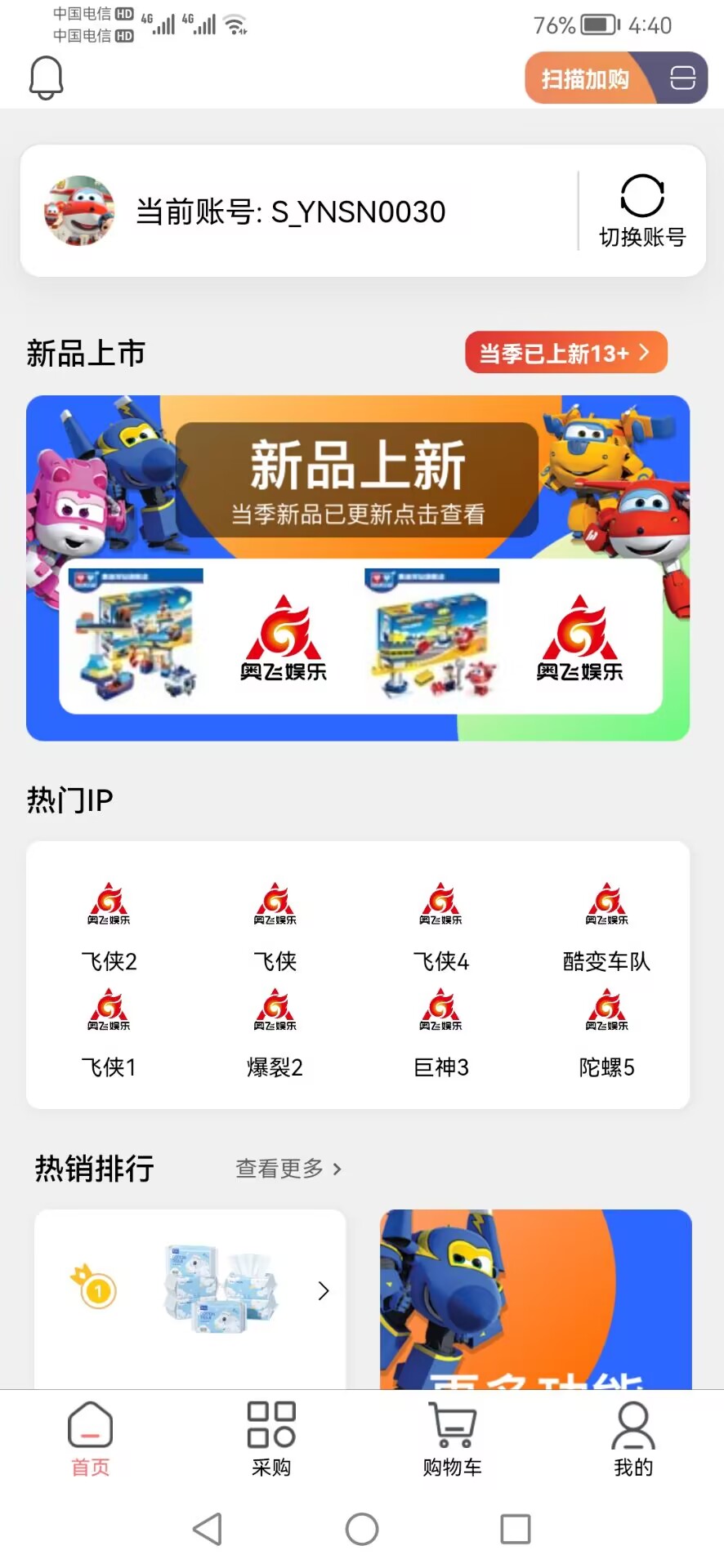Select the 酷变车队 IP icon

(606, 902)
